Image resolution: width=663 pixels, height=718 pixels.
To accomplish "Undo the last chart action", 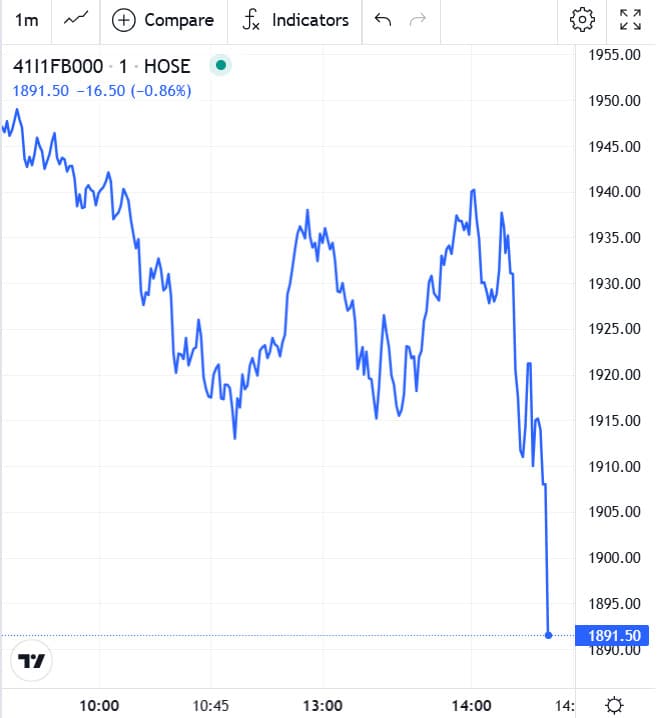I will (381, 20).
